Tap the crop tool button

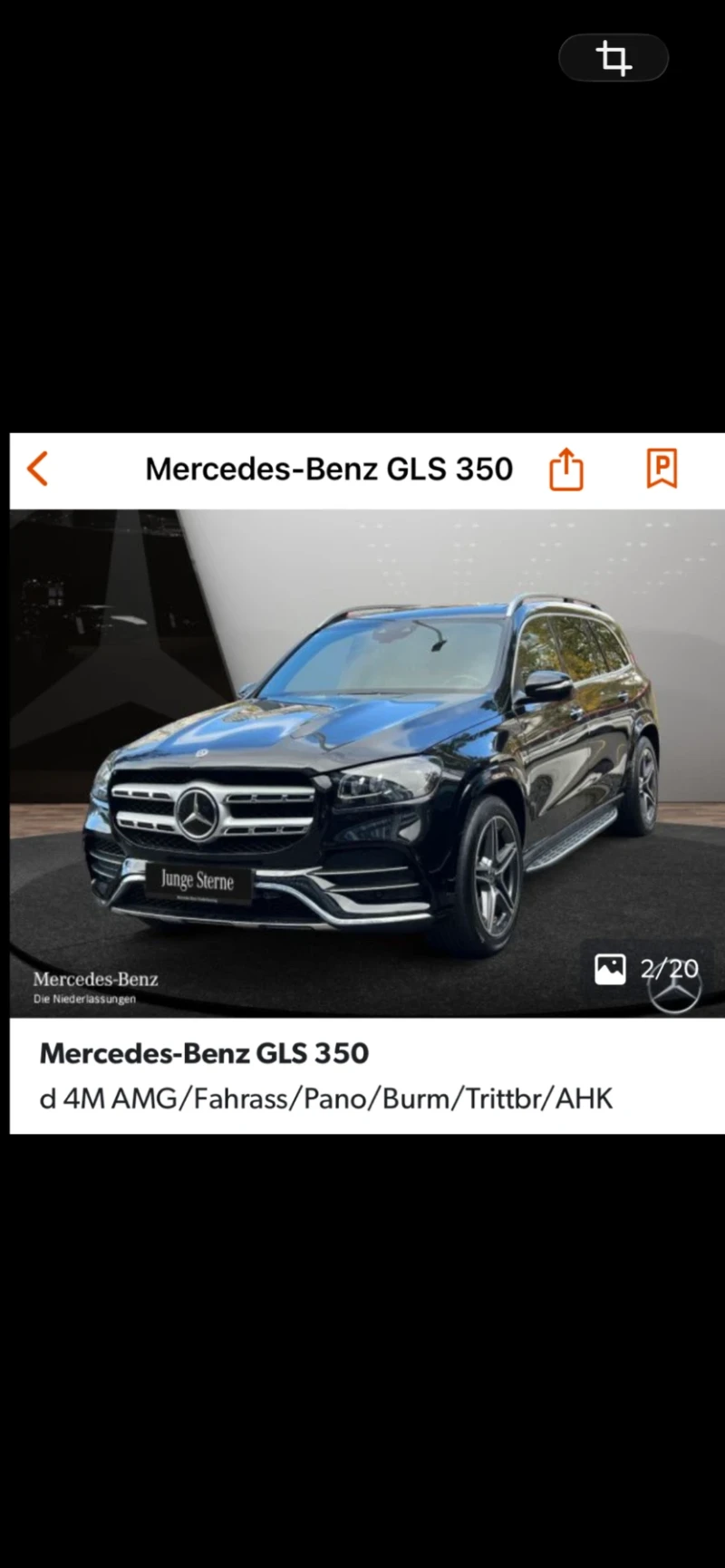614,58
